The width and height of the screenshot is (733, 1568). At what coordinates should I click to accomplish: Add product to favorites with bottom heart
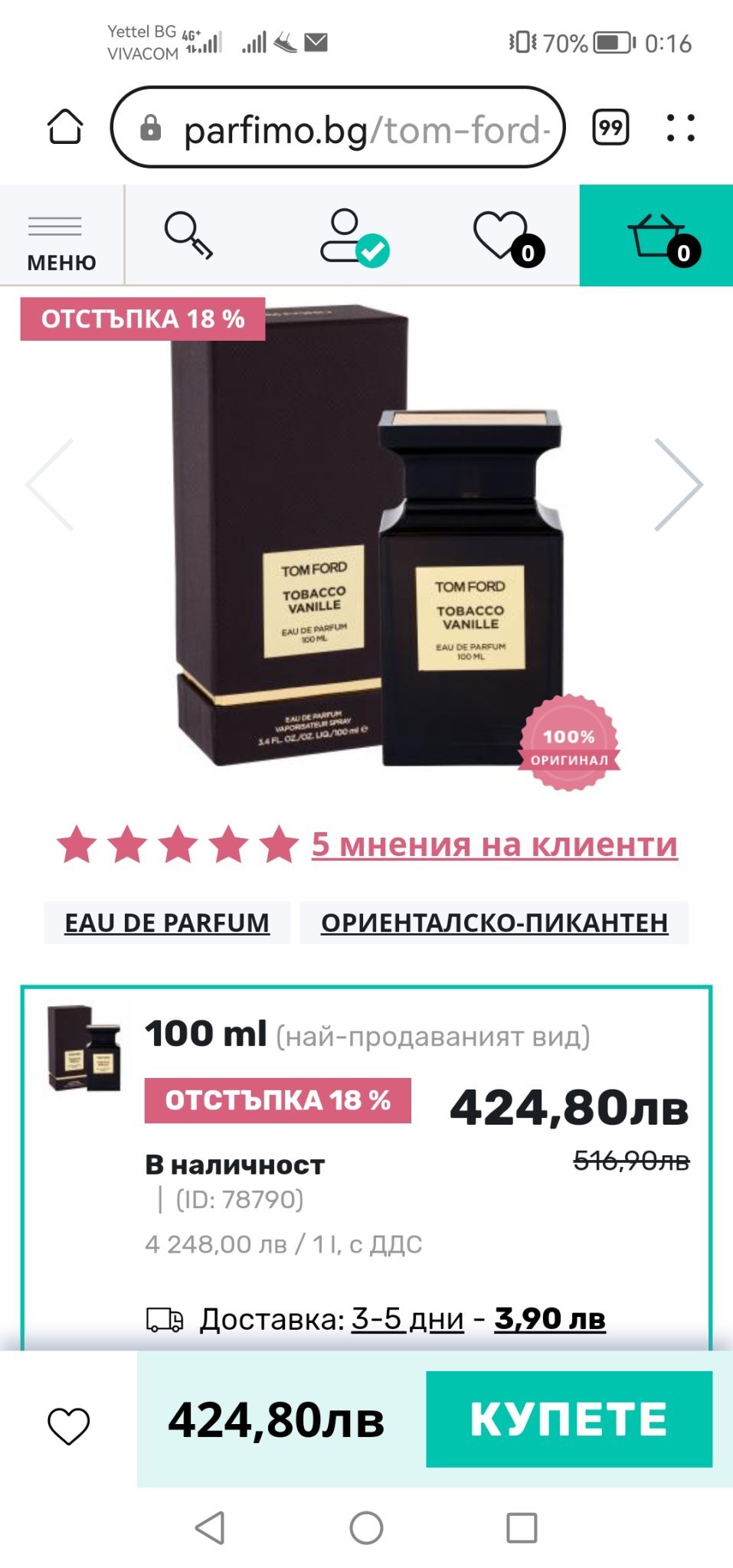pyautogui.click(x=69, y=1426)
